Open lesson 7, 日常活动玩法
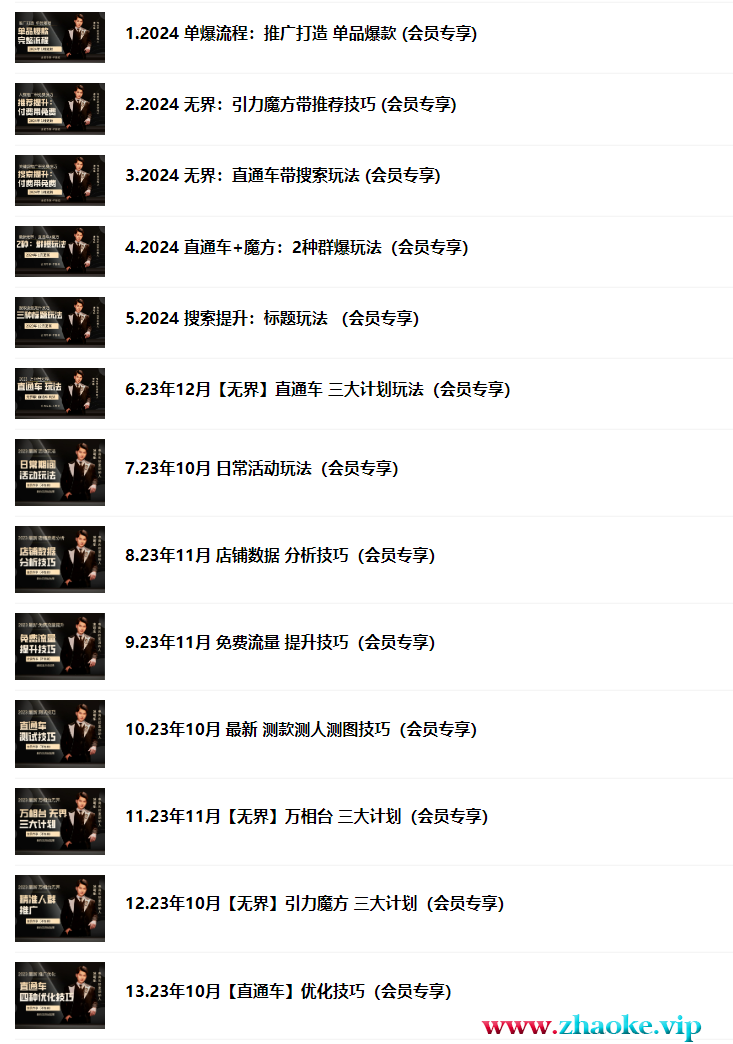 (x=261, y=468)
